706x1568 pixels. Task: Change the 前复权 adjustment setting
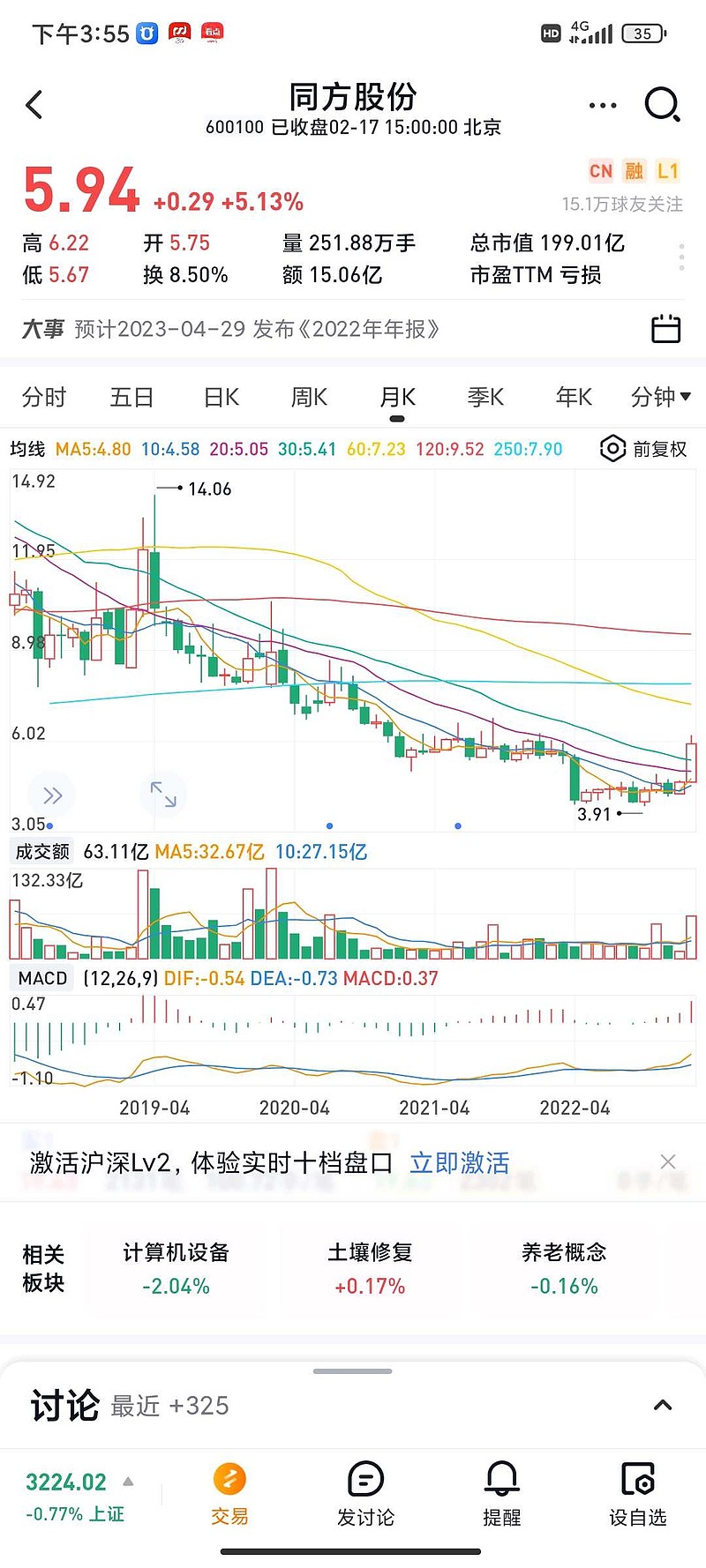click(x=643, y=449)
